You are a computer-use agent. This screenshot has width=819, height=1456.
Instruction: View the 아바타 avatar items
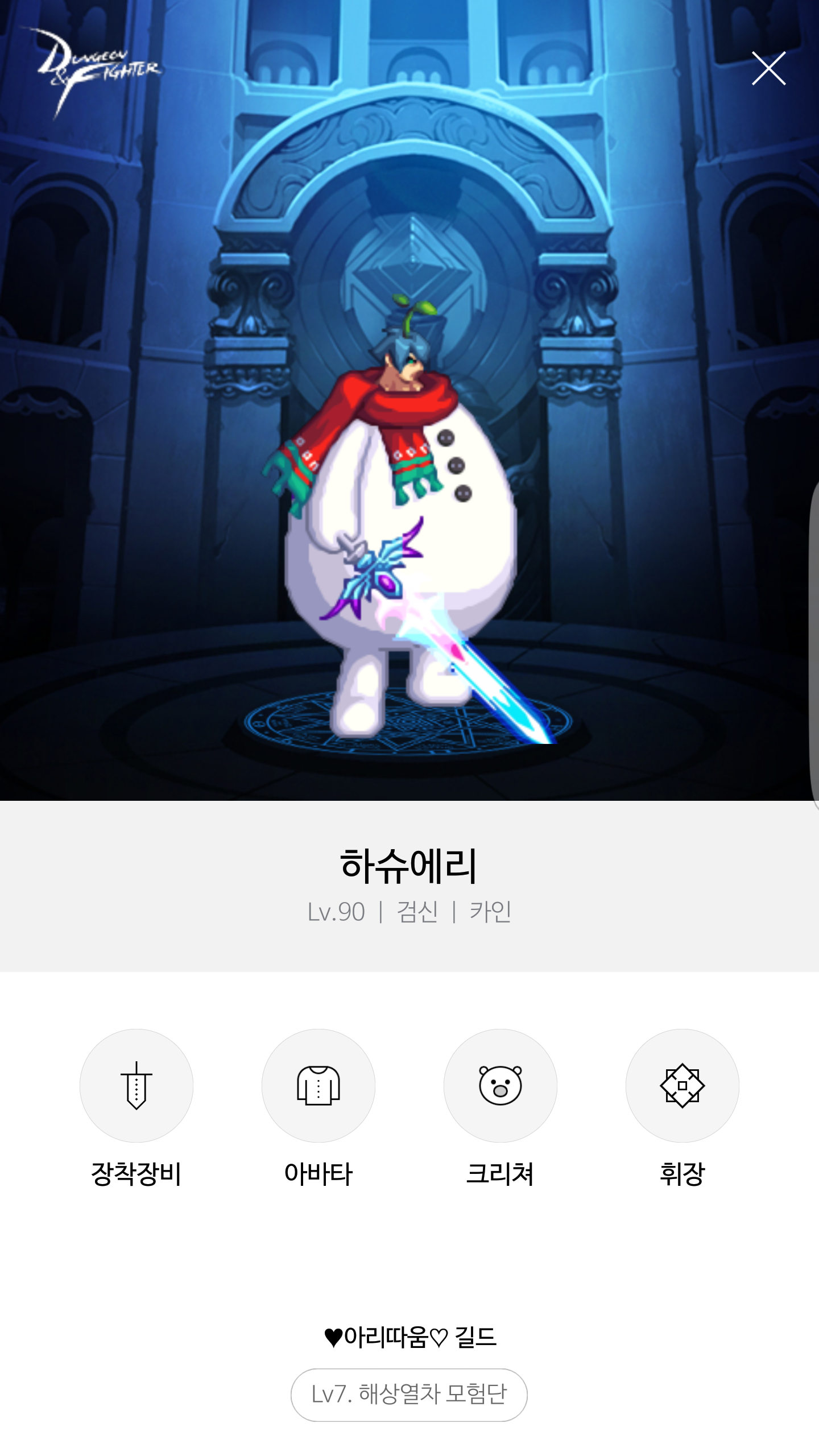click(x=318, y=1085)
